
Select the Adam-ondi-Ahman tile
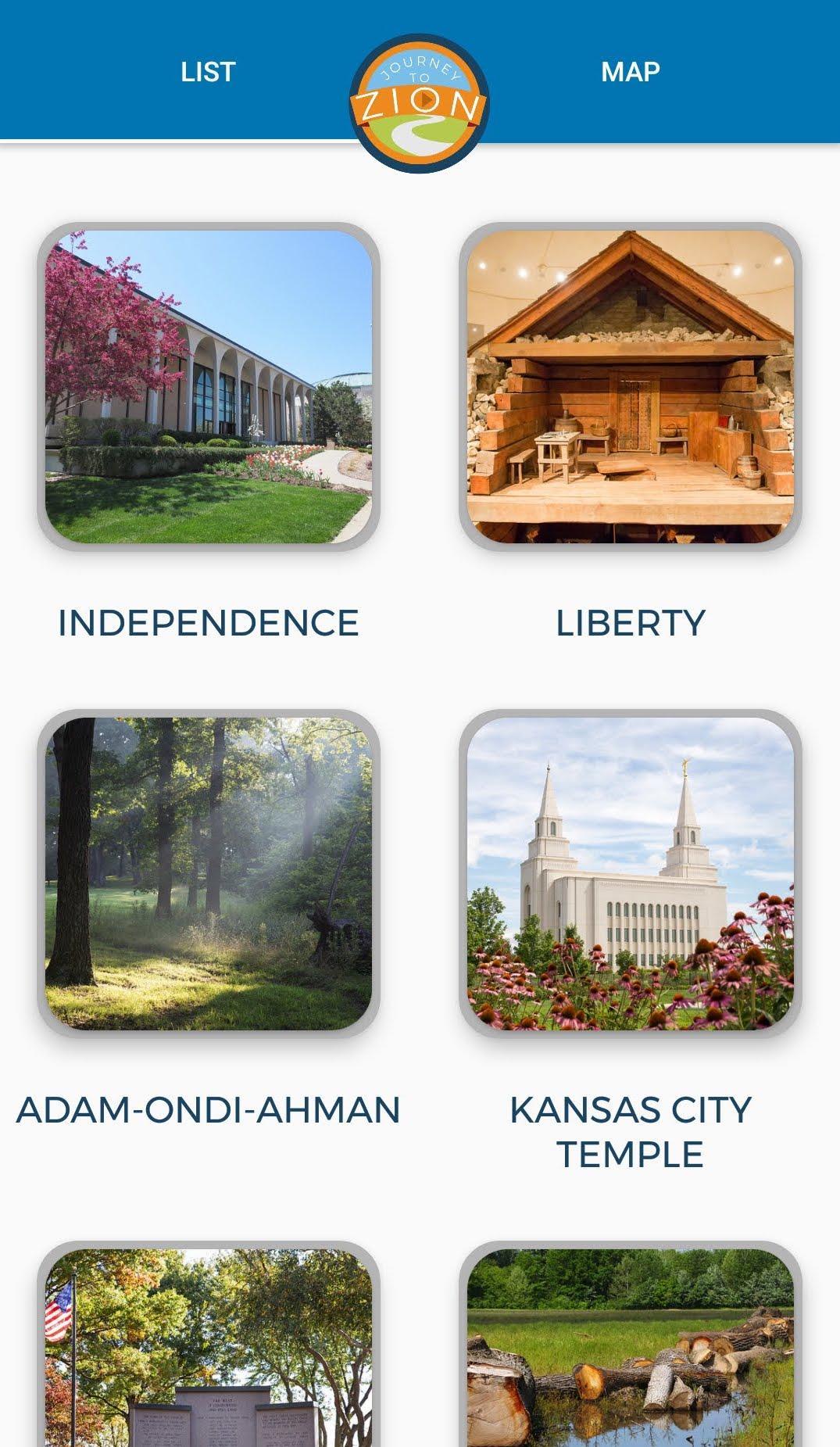(x=209, y=873)
